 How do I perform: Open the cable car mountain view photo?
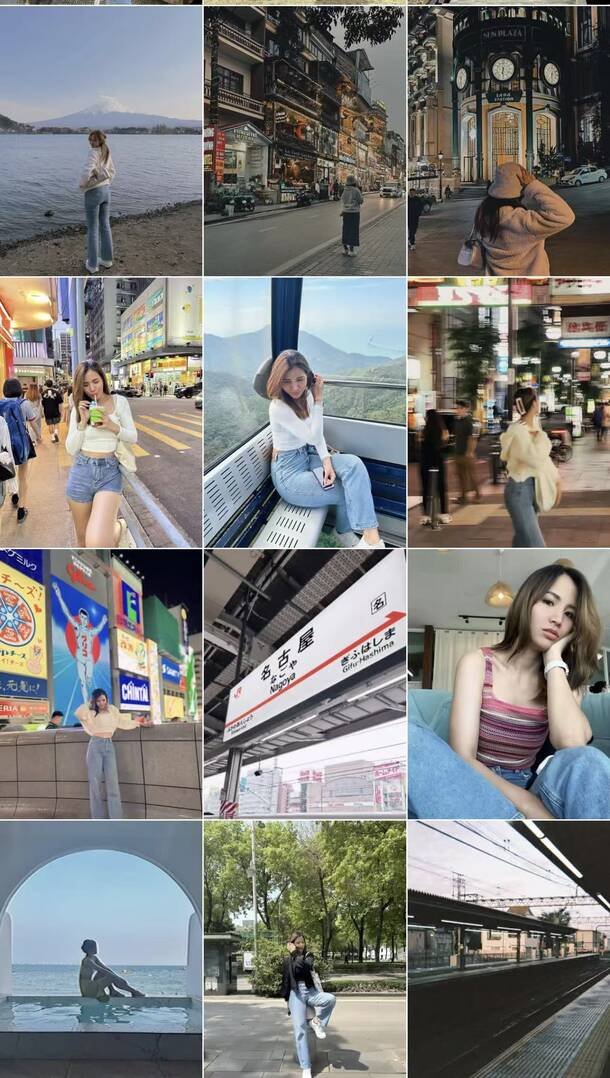pyautogui.click(x=304, y=412)
